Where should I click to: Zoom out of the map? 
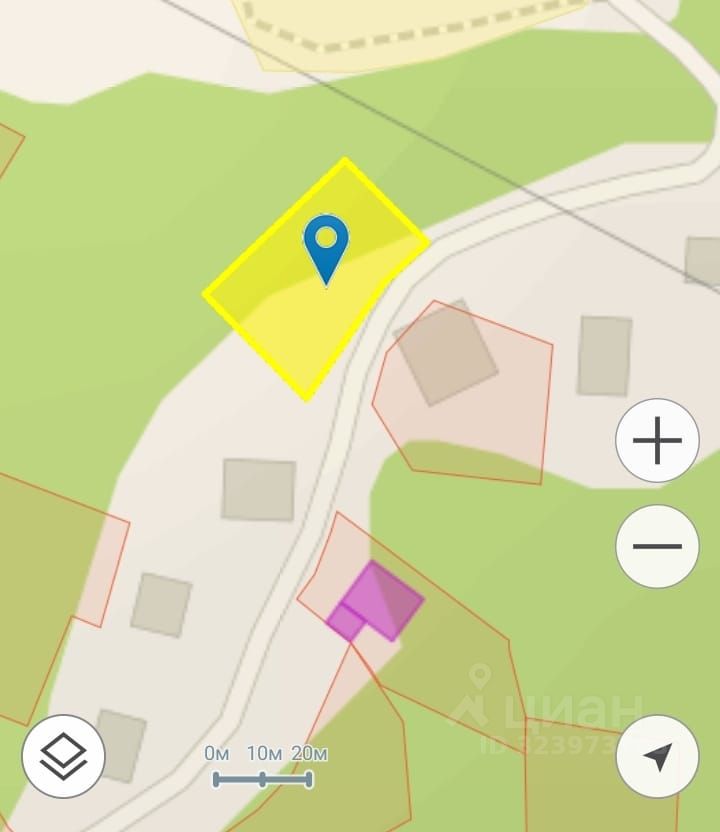pyautogui.click(x=657, y=546)
